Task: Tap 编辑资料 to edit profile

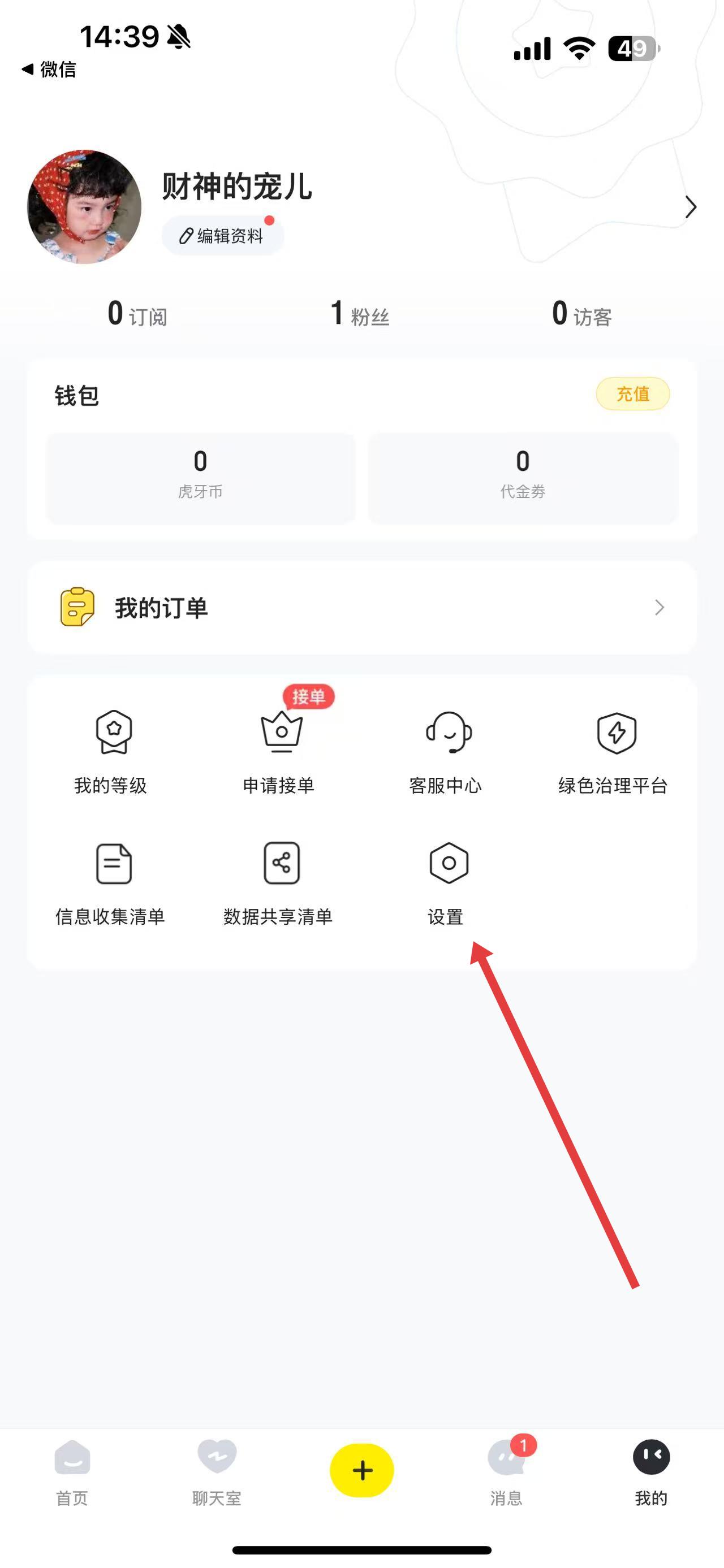Action: coord(222,236)
